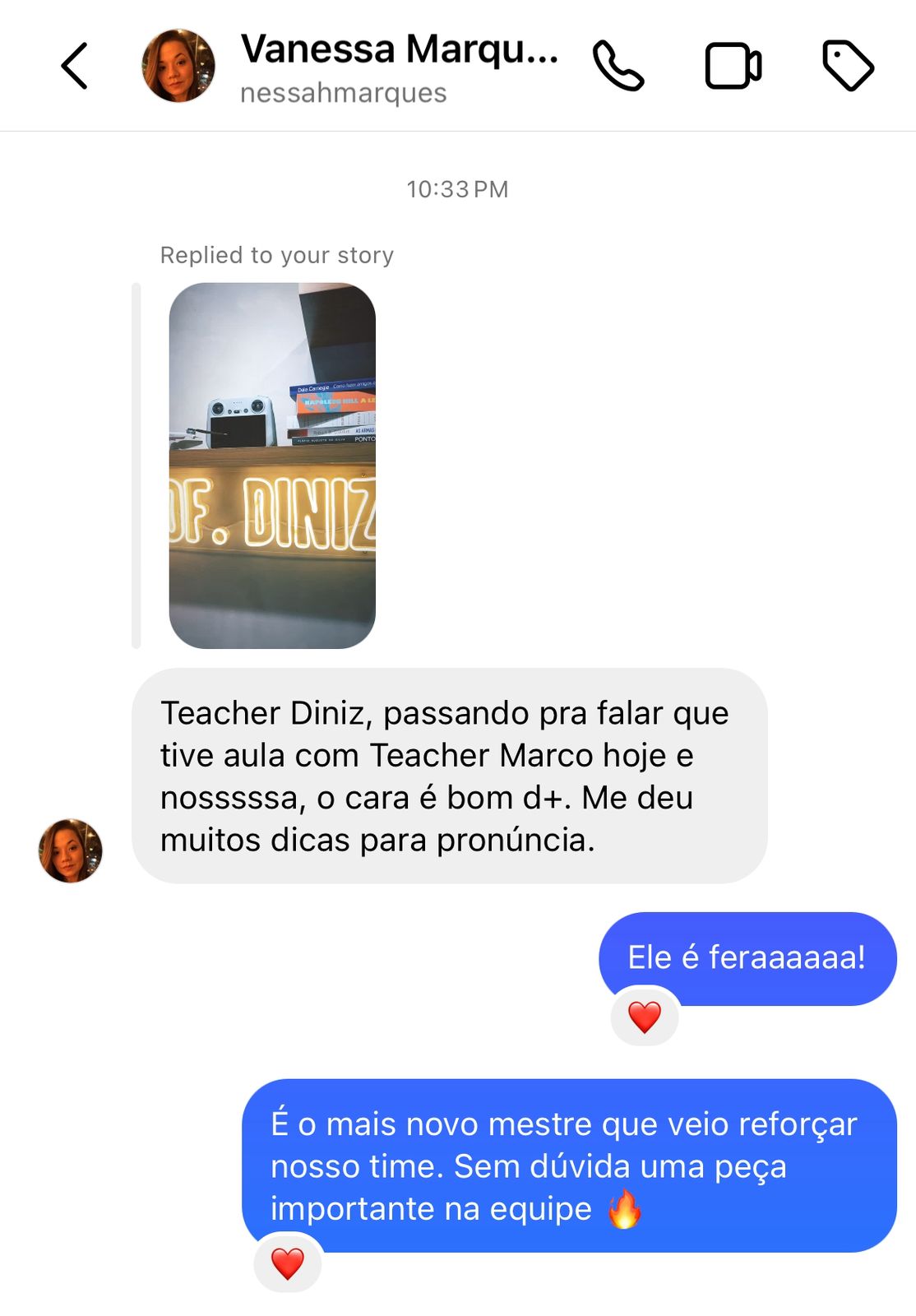Open the flag/tag conversation icon
Image resolution: width=916 pixels, height=1316 pixels.
[x=847, y=65]
